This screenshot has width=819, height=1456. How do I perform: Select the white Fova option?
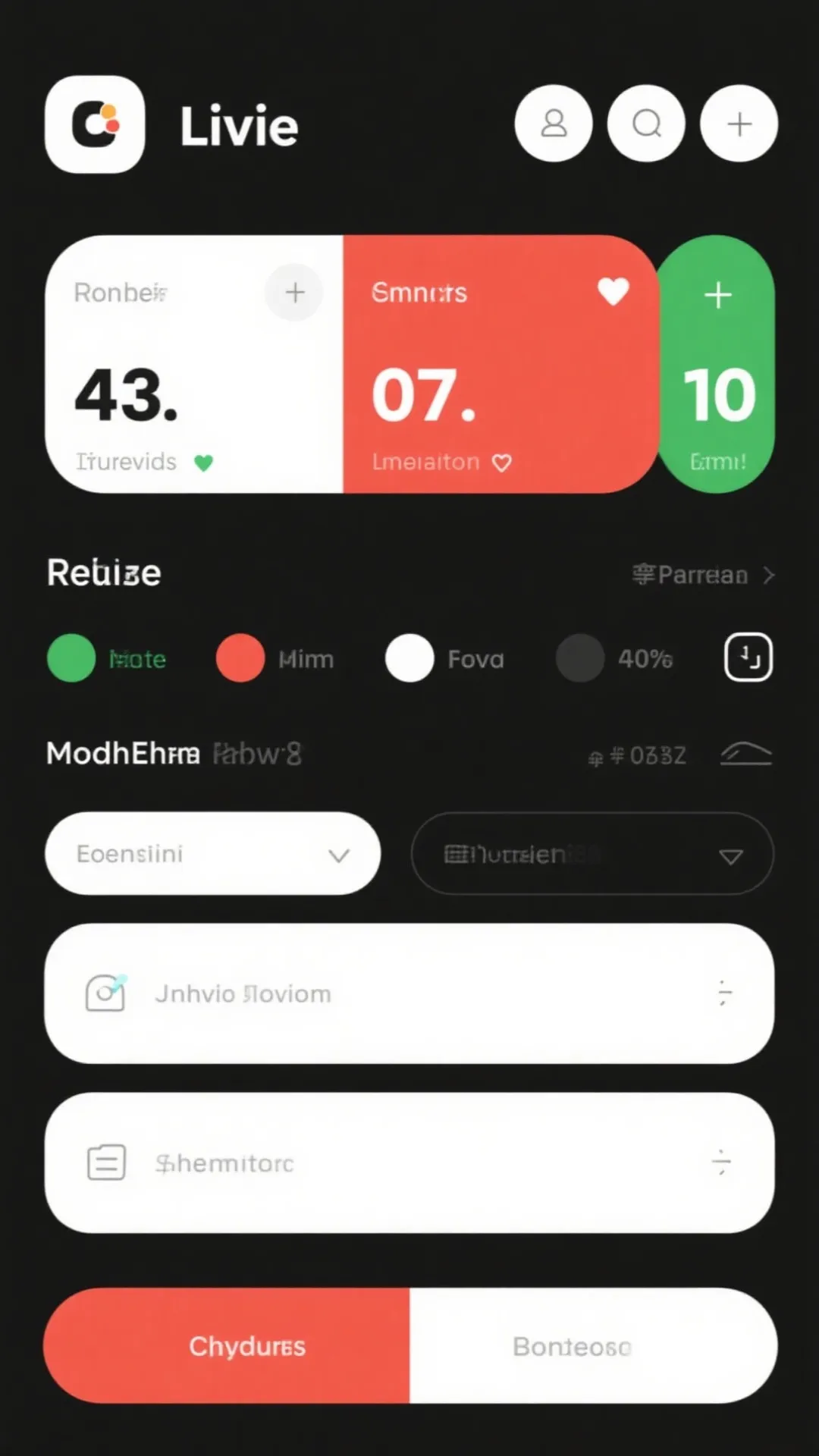409,658
